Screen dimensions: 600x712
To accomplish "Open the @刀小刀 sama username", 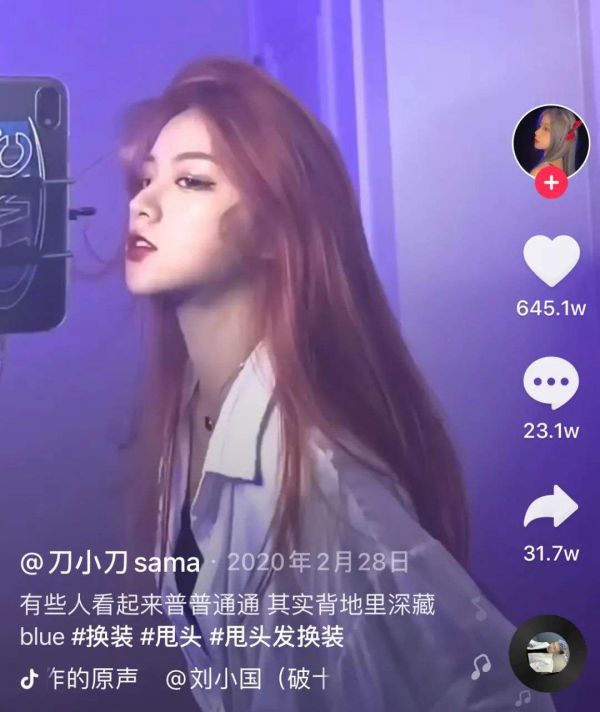I will coord(110,561).
